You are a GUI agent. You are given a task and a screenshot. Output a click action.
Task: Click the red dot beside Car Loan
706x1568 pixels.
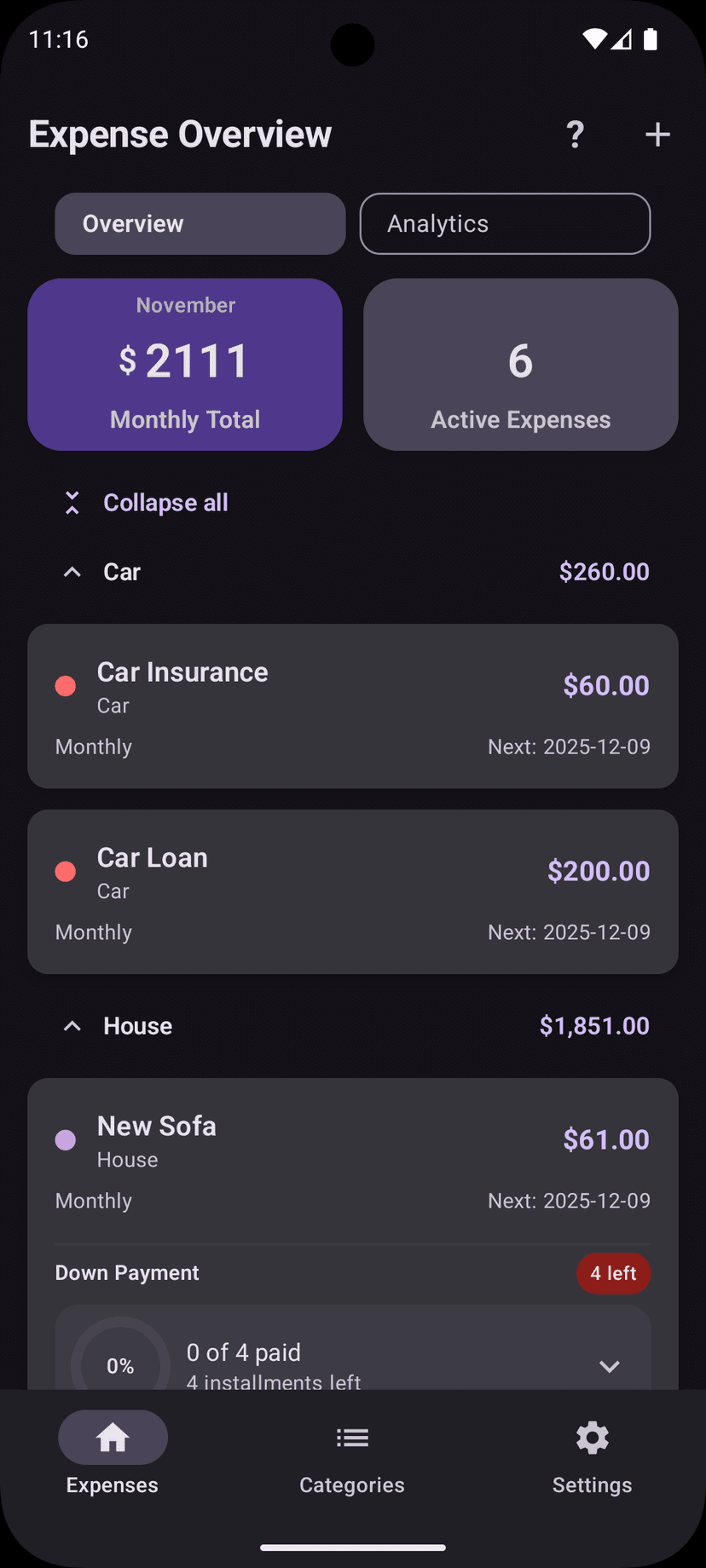coord(65,871)
